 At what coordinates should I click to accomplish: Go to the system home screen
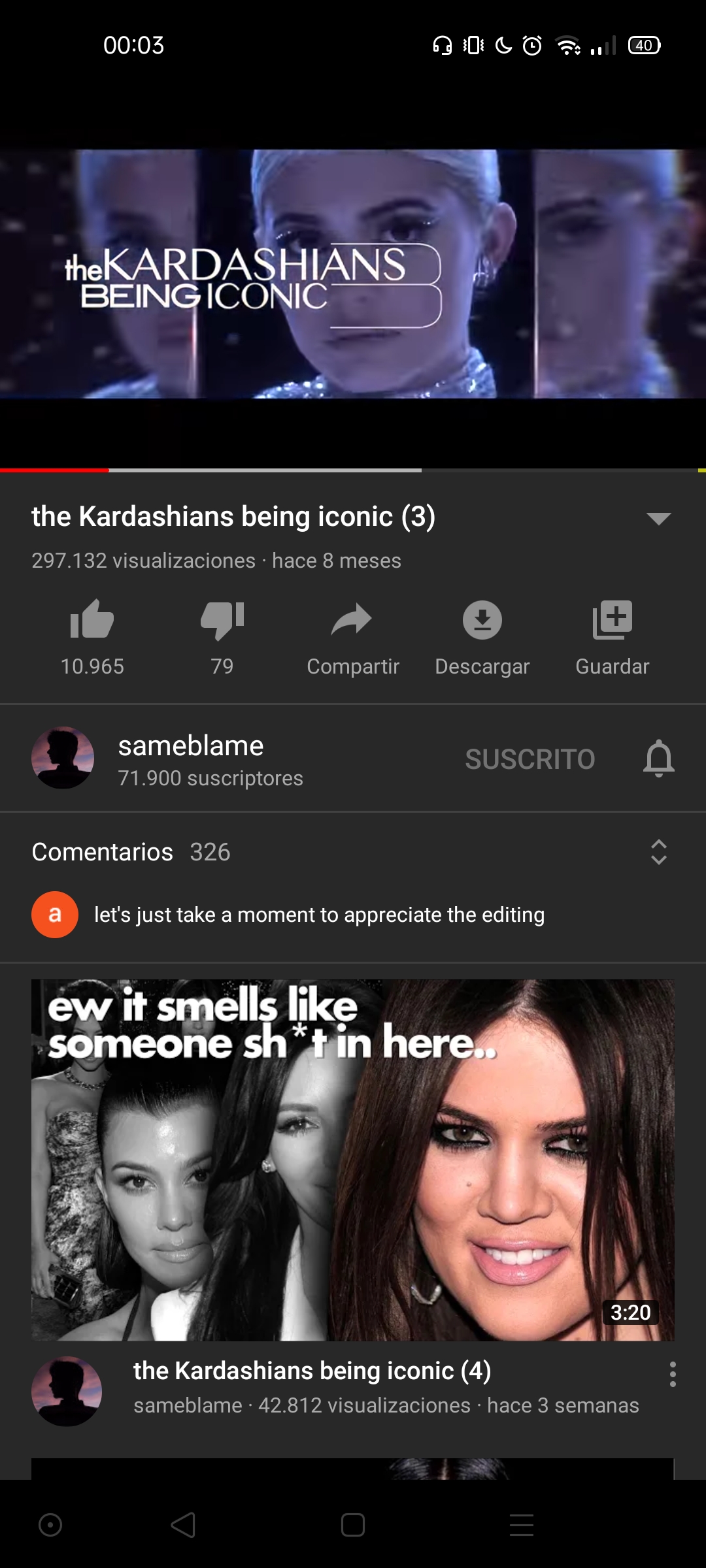[x=353, y=1525]
